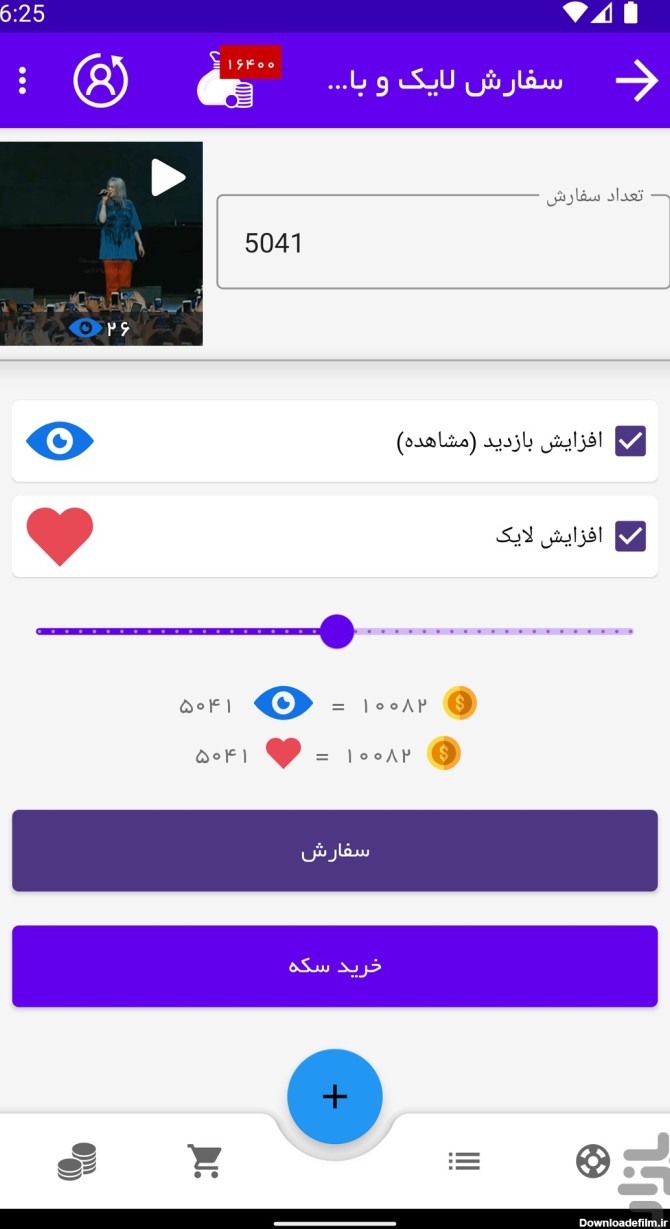Viewport: 670px width, 1229px height.
Task: Edit the order count field showing 5041
Action: click(443, 243)
